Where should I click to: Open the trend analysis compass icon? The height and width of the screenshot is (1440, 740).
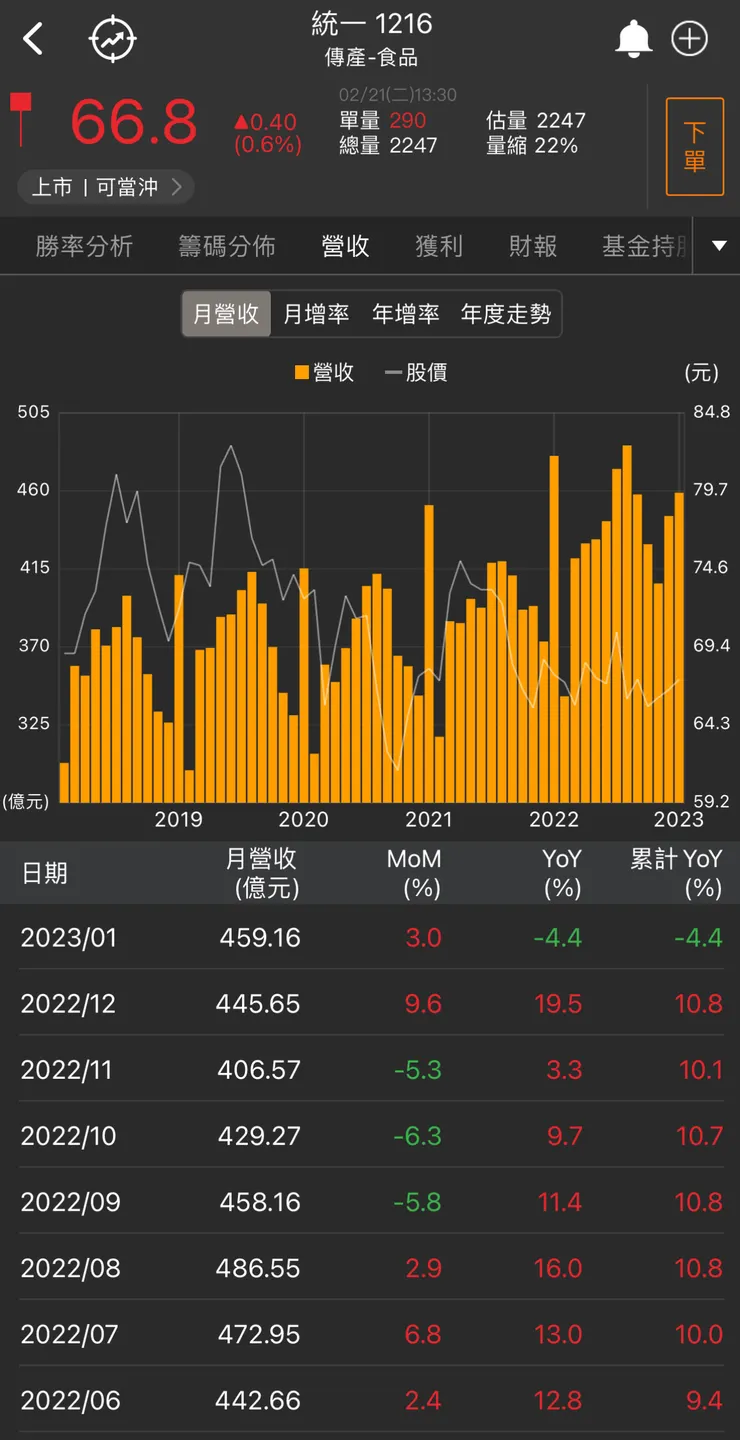[x=111, y=38]
